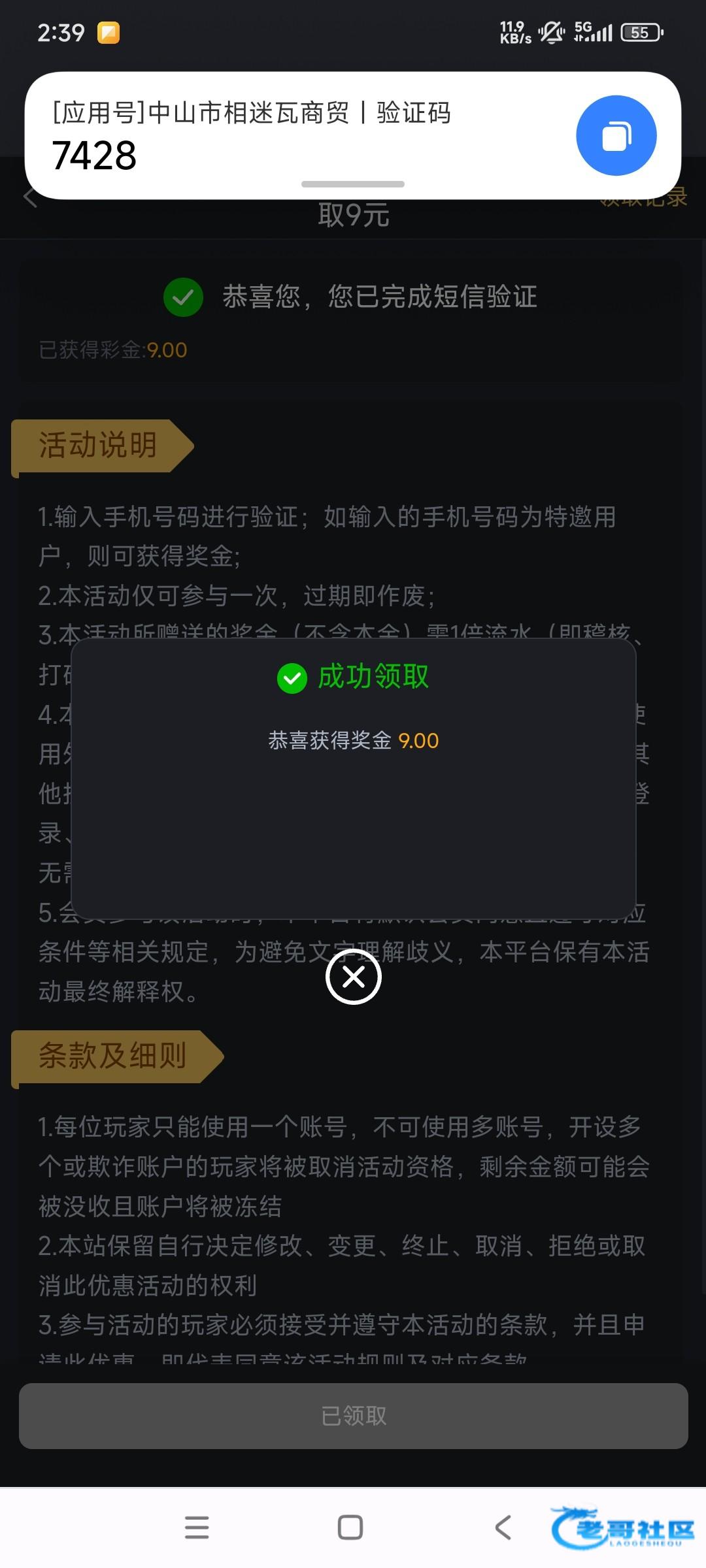
Task: Close the 成功领取 success popup
Action: click(354, 977)
